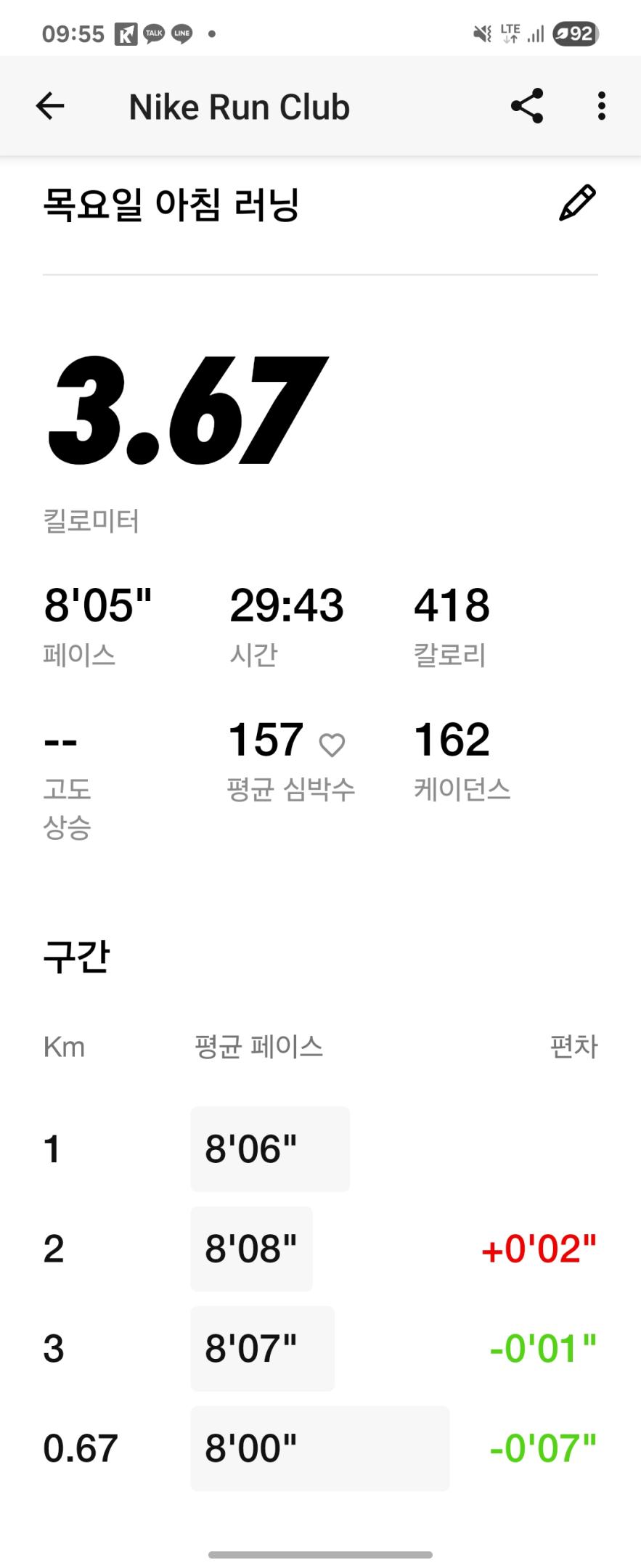Share this run activity
The height and width of the screenshot is (1568, 641).
point(527,107)
